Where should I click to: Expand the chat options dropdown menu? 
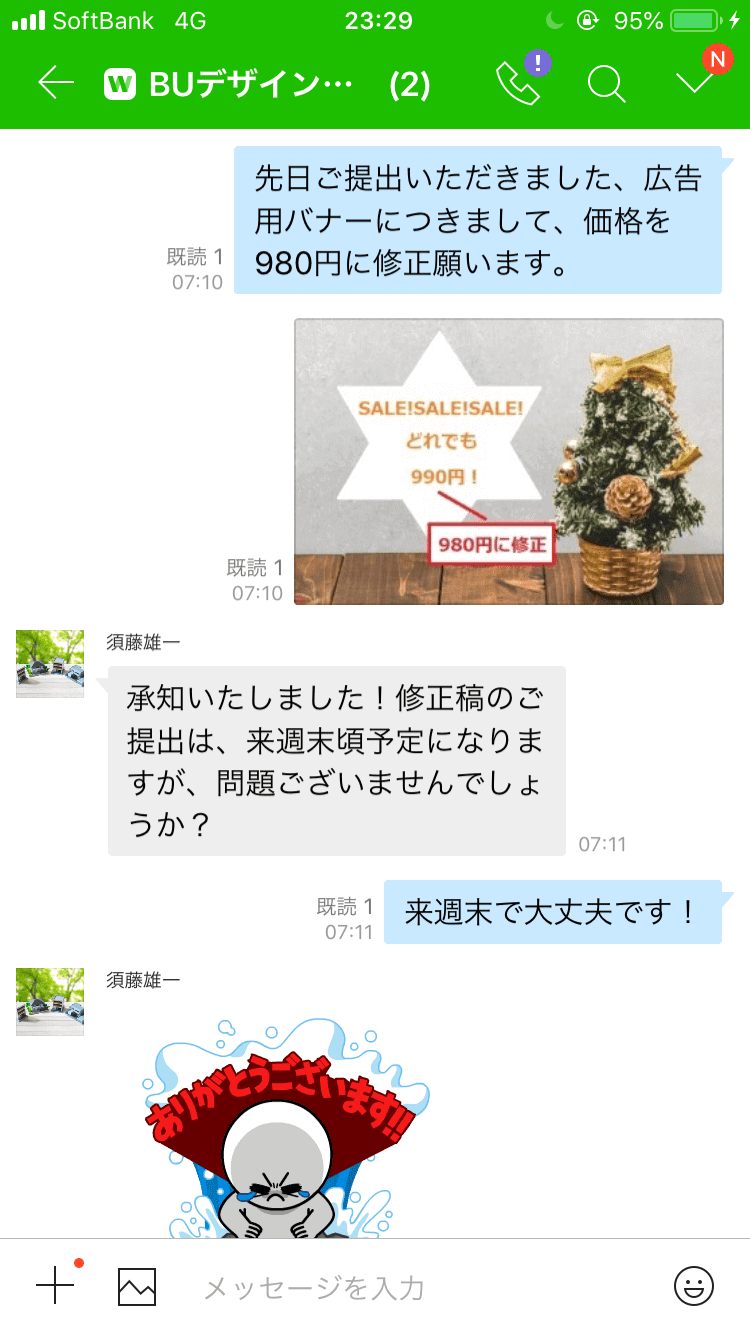695,84
